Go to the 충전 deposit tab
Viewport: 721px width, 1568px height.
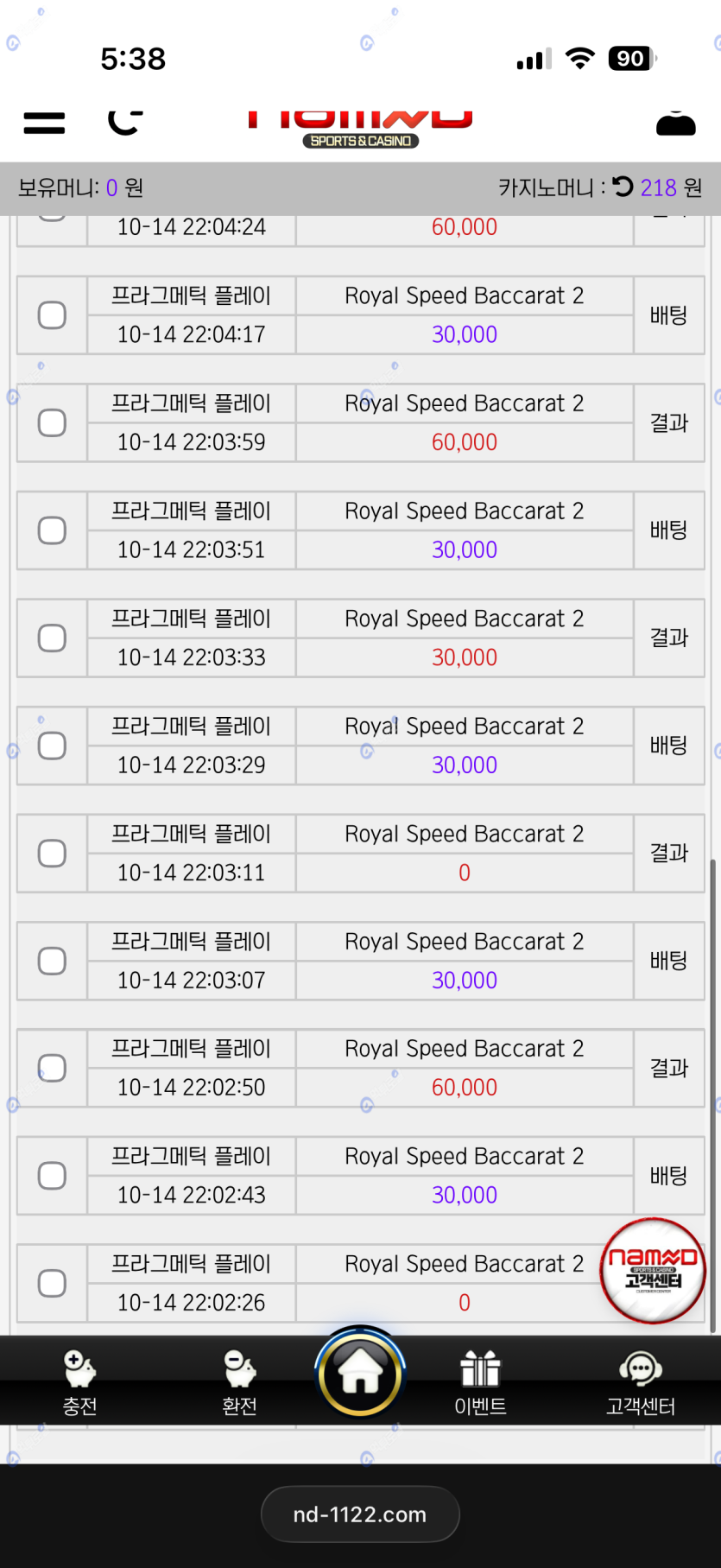pos(79,1382)
